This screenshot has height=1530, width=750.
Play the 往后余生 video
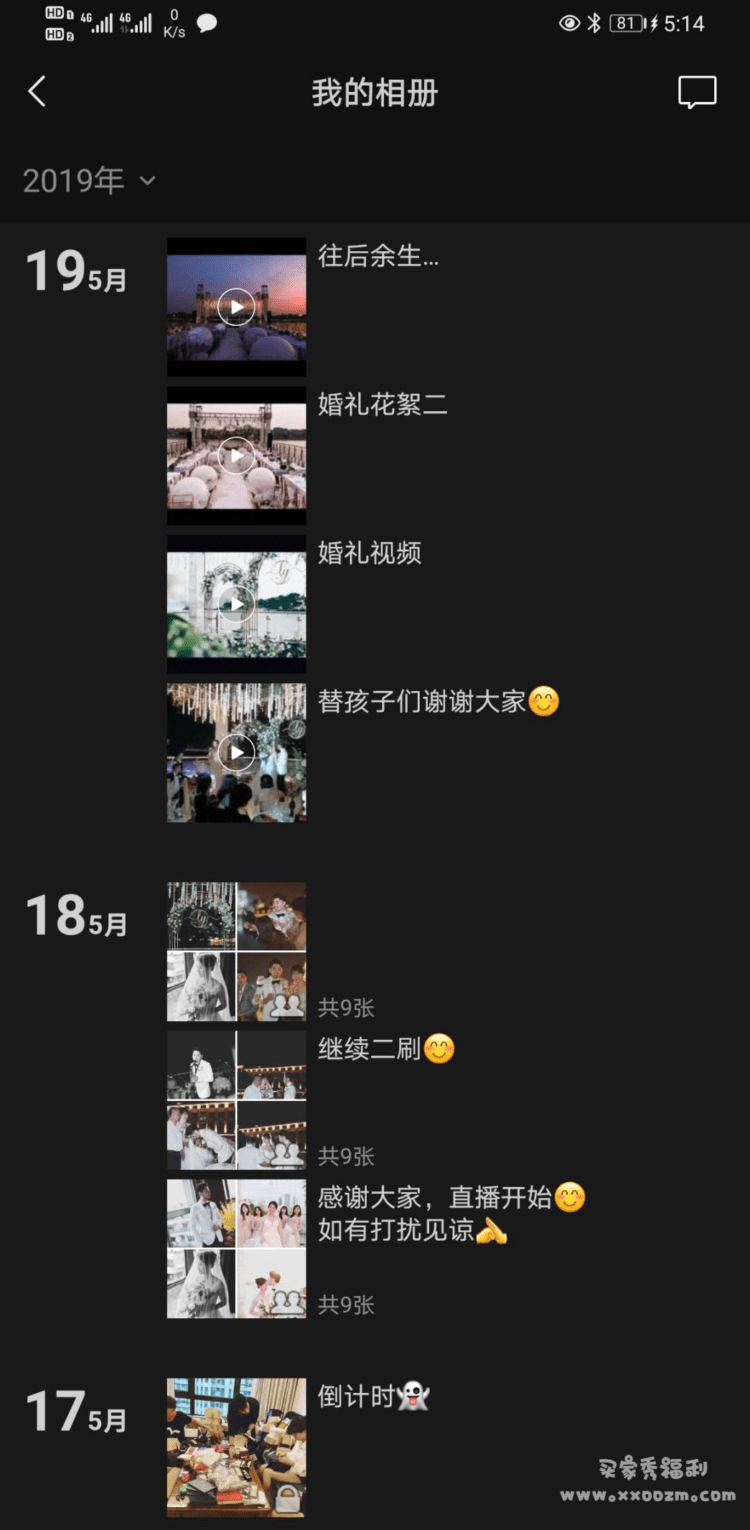tap(236, 307)
